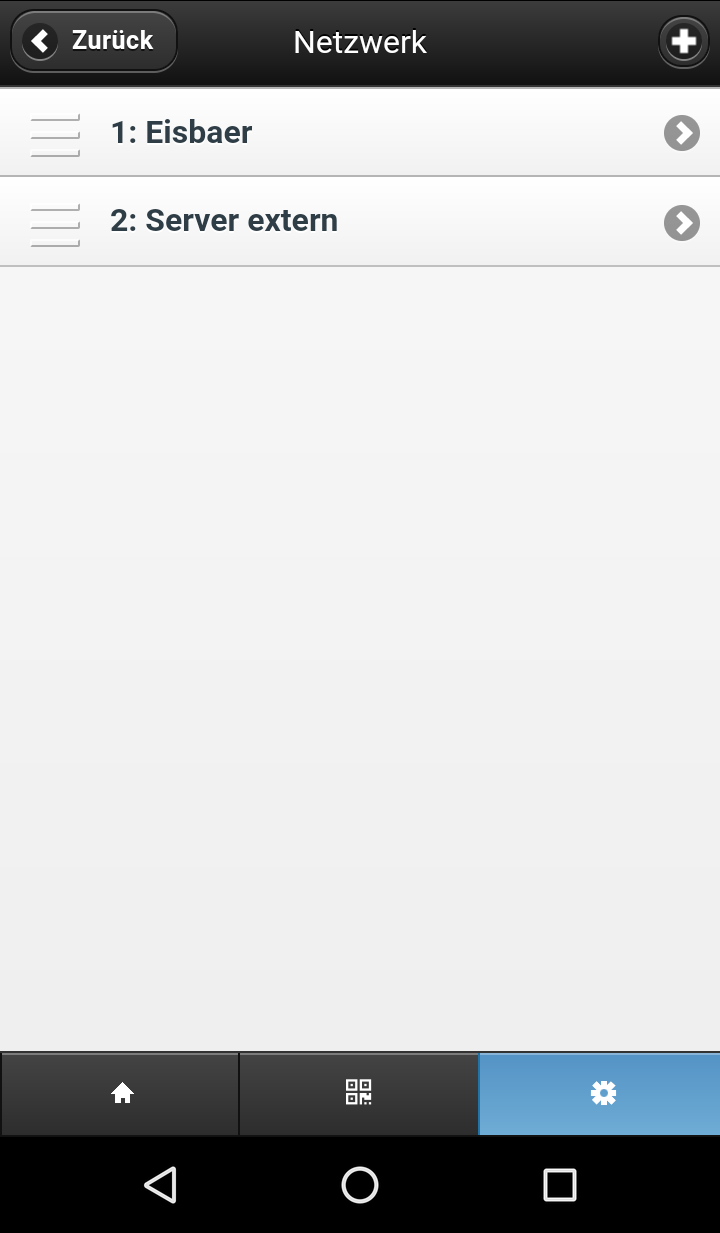This screenshot has height=1233, width=720.
Task: Open the 2: Server extern entry
Action: click(x=360, y=221)
